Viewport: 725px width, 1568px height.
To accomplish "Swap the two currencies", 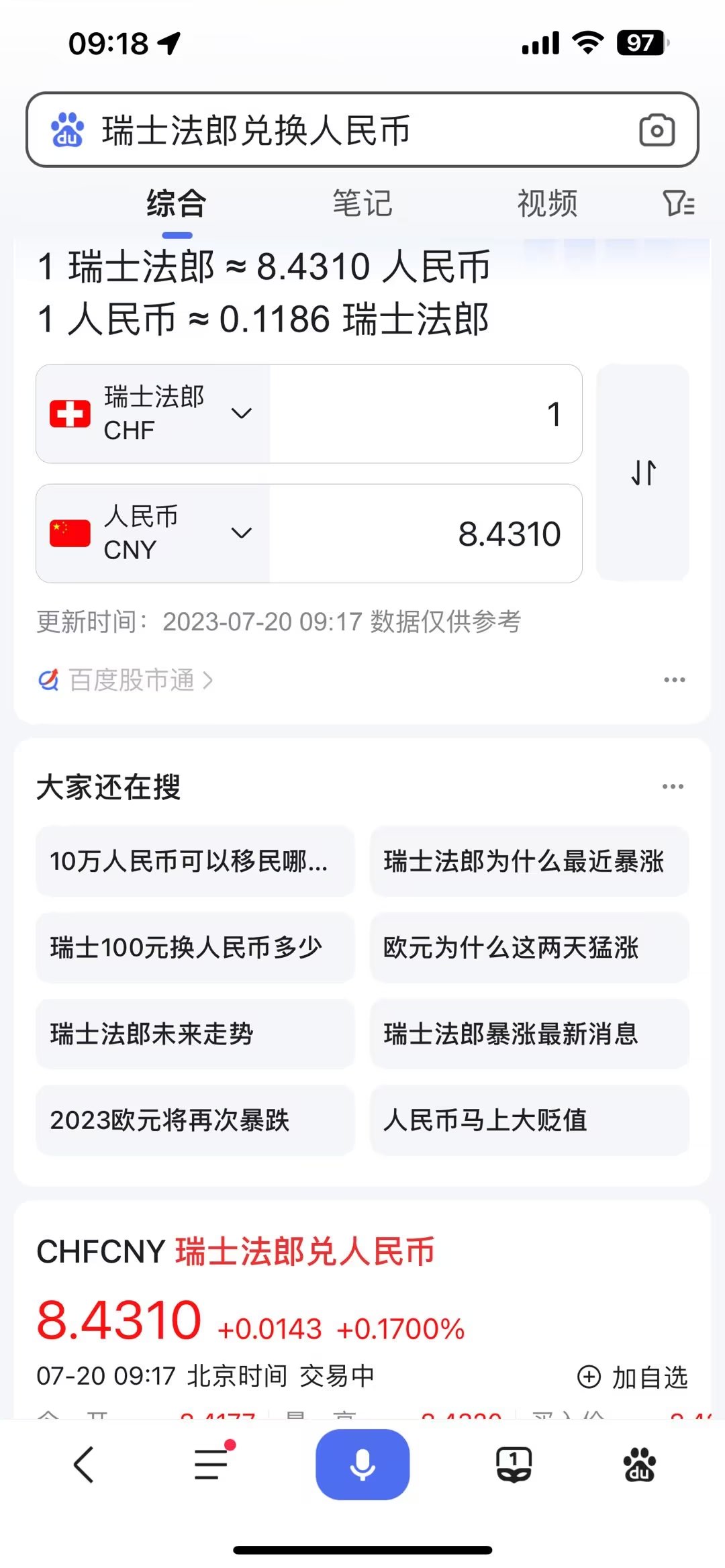I will (x=643, y=473).
